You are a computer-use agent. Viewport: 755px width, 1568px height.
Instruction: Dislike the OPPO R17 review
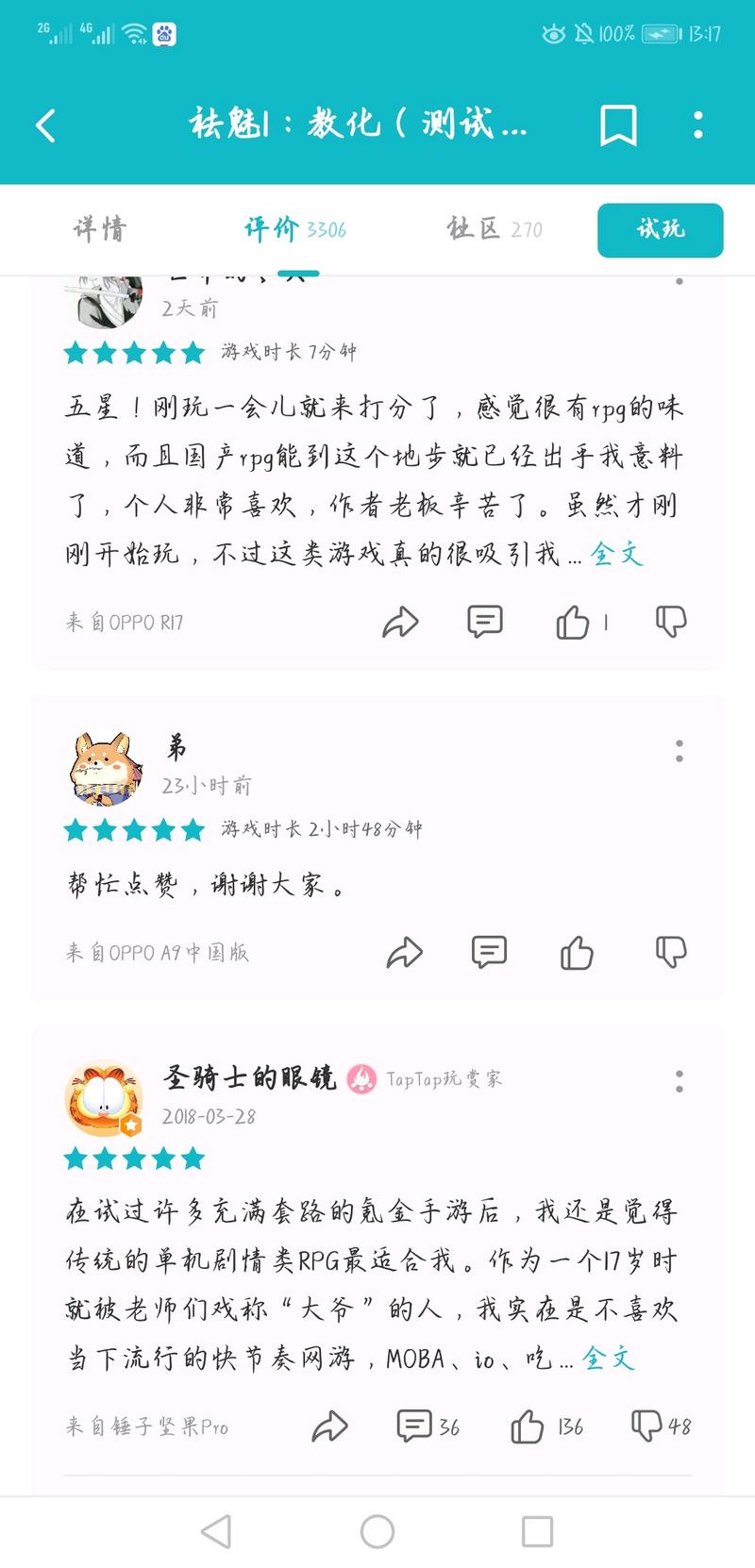click(671, 622)
